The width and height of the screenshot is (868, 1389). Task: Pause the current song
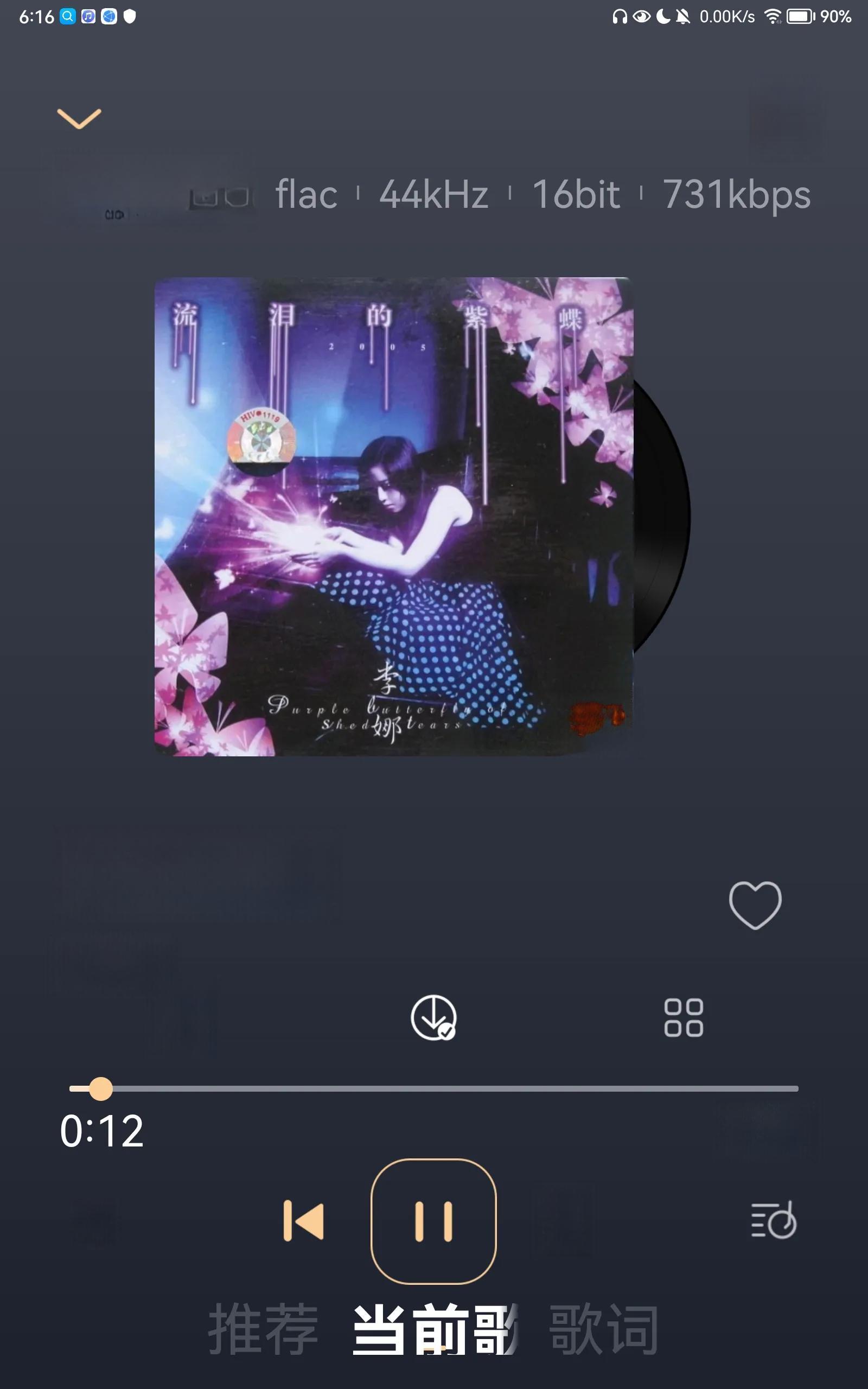[x=433, y=1221]
